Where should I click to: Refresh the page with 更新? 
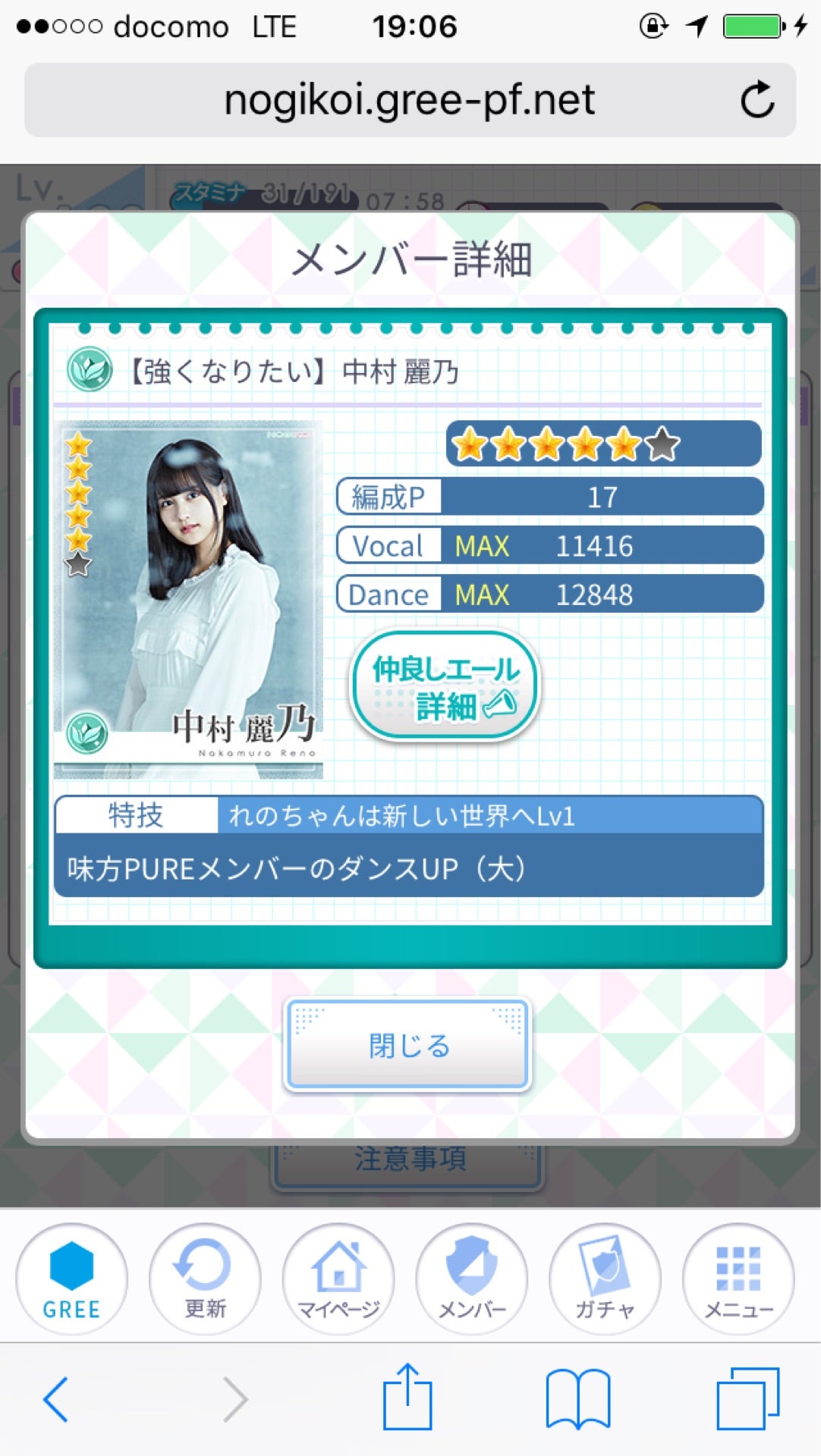coord(205,1279)
